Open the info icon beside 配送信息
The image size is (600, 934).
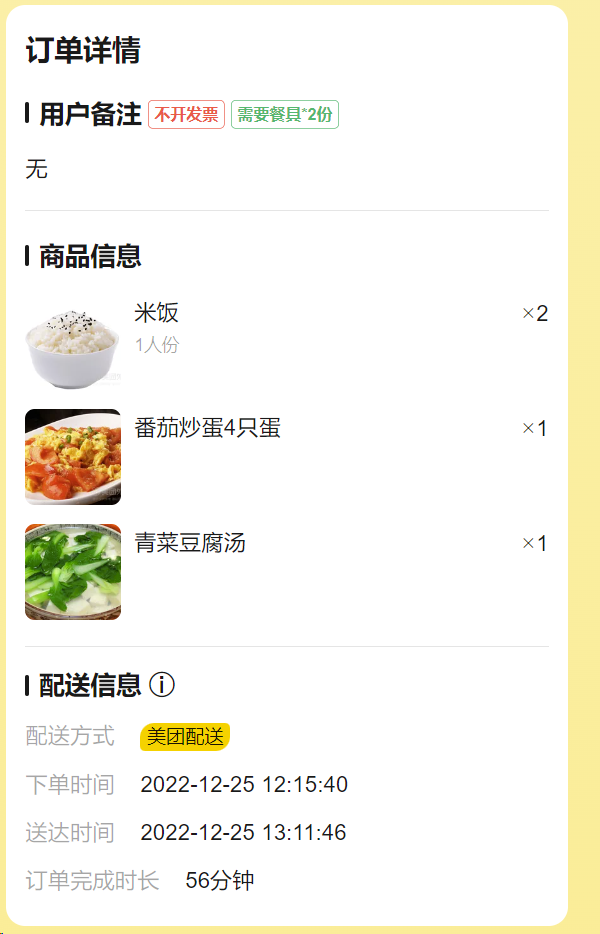click(x=162, y=685)
